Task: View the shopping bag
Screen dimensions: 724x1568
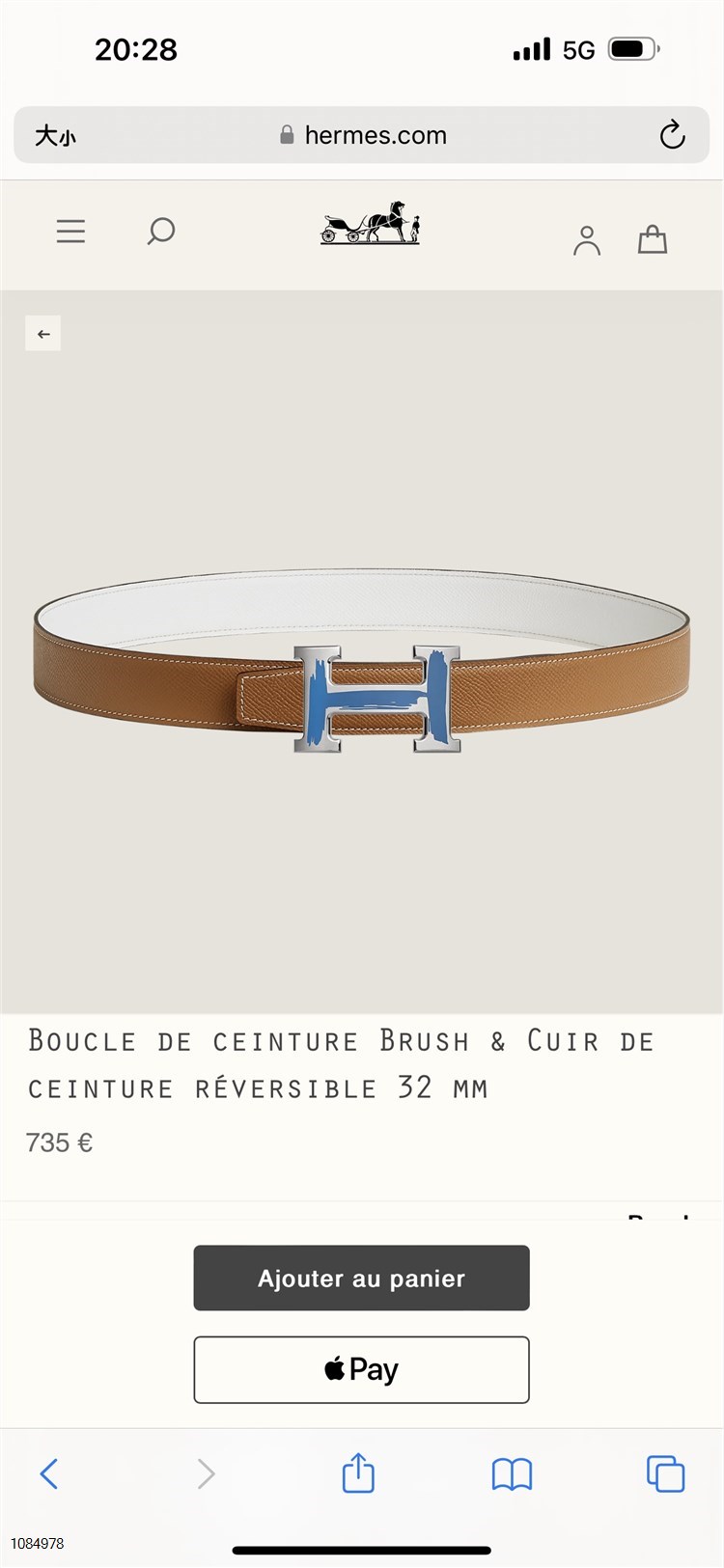Action: 653,238
